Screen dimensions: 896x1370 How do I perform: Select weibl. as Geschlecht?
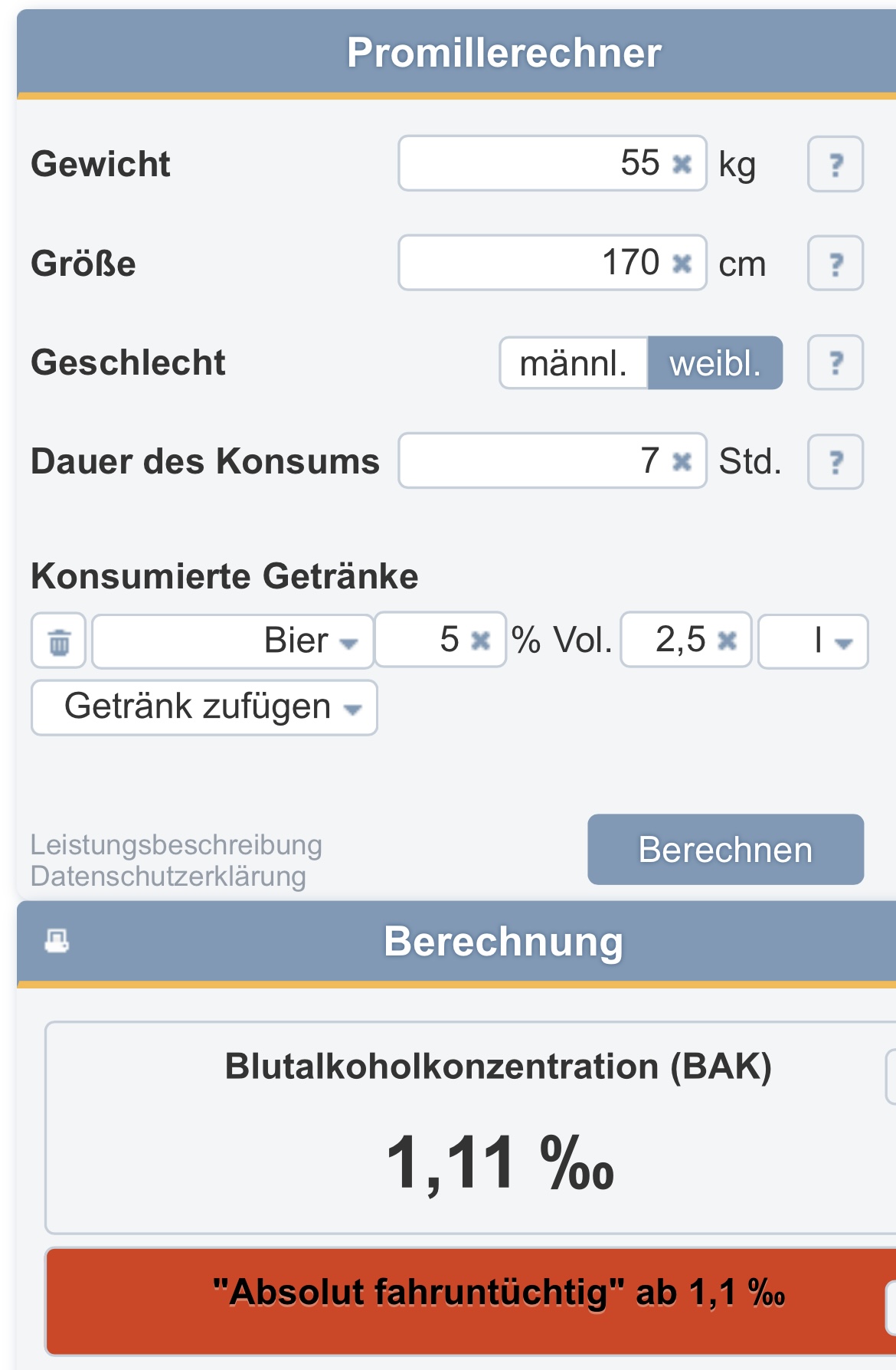[x=715, y=363]
